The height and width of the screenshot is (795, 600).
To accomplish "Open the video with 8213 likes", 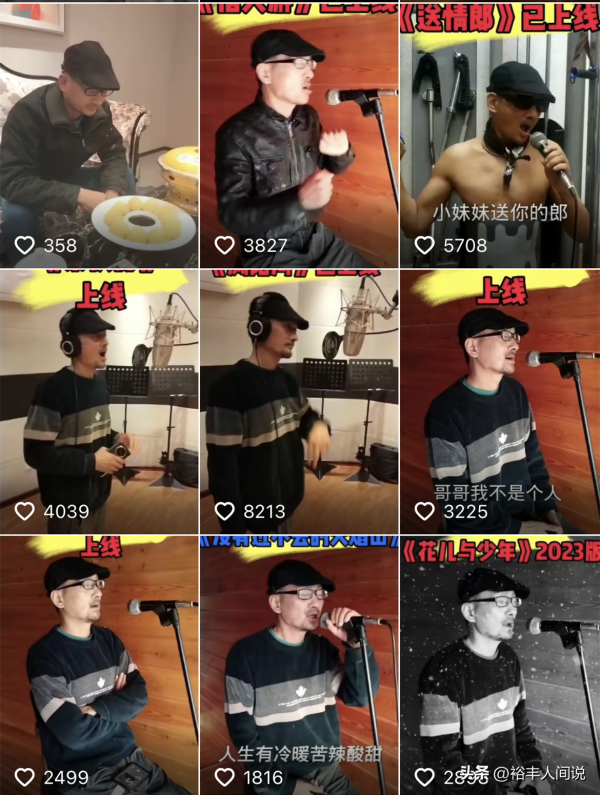I will coord(298,400).
